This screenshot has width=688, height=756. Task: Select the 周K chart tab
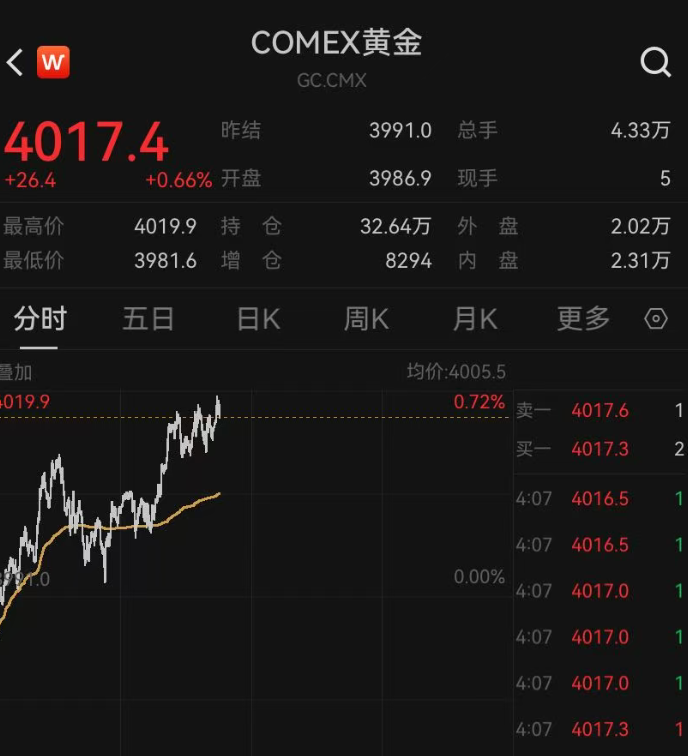366,319
